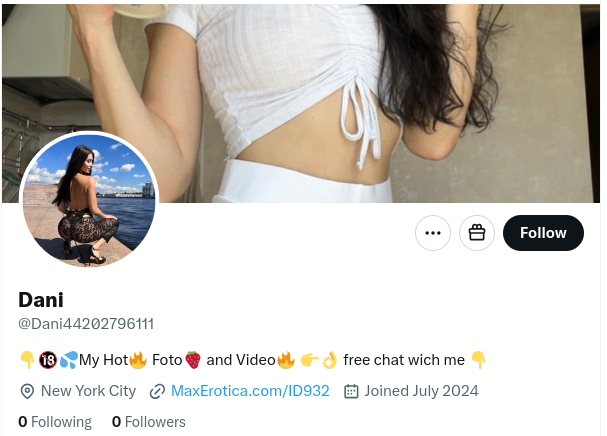
Task: Open Dani's round profile picture
Action: (89, 201)
